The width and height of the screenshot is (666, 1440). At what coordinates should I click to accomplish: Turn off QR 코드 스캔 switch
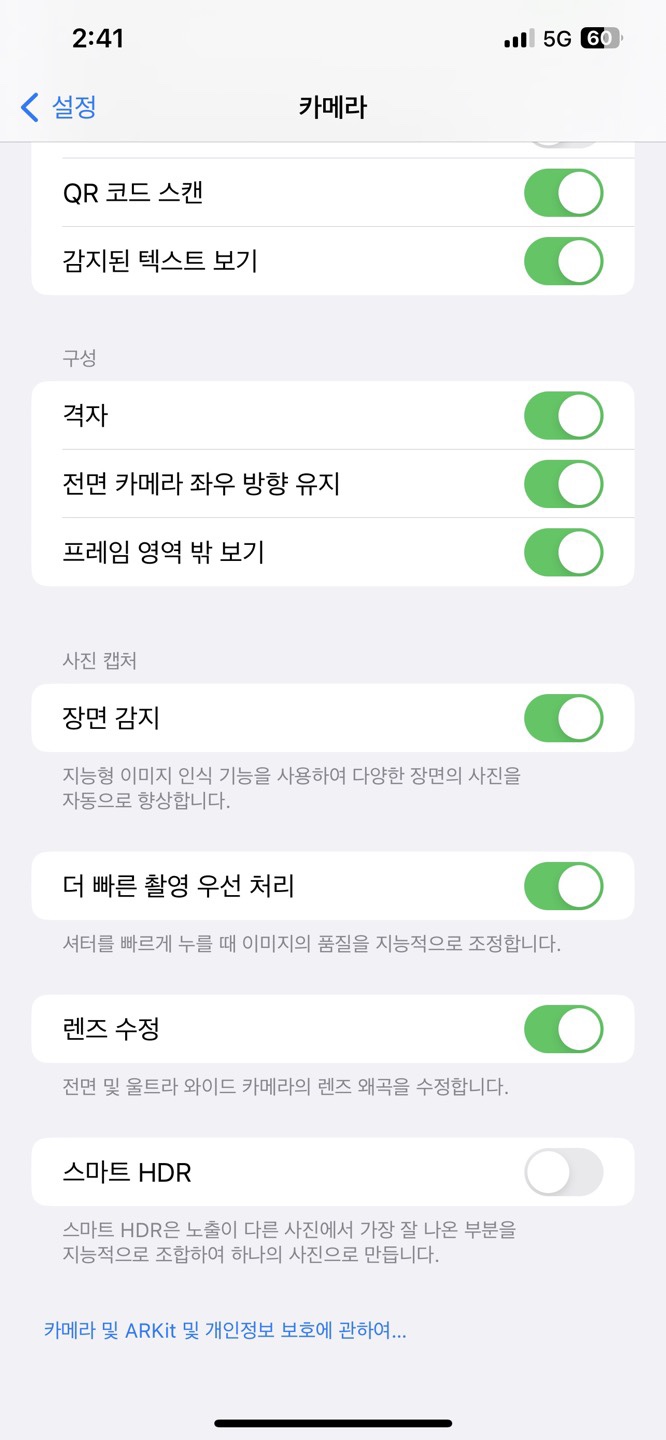click(564, 193)
